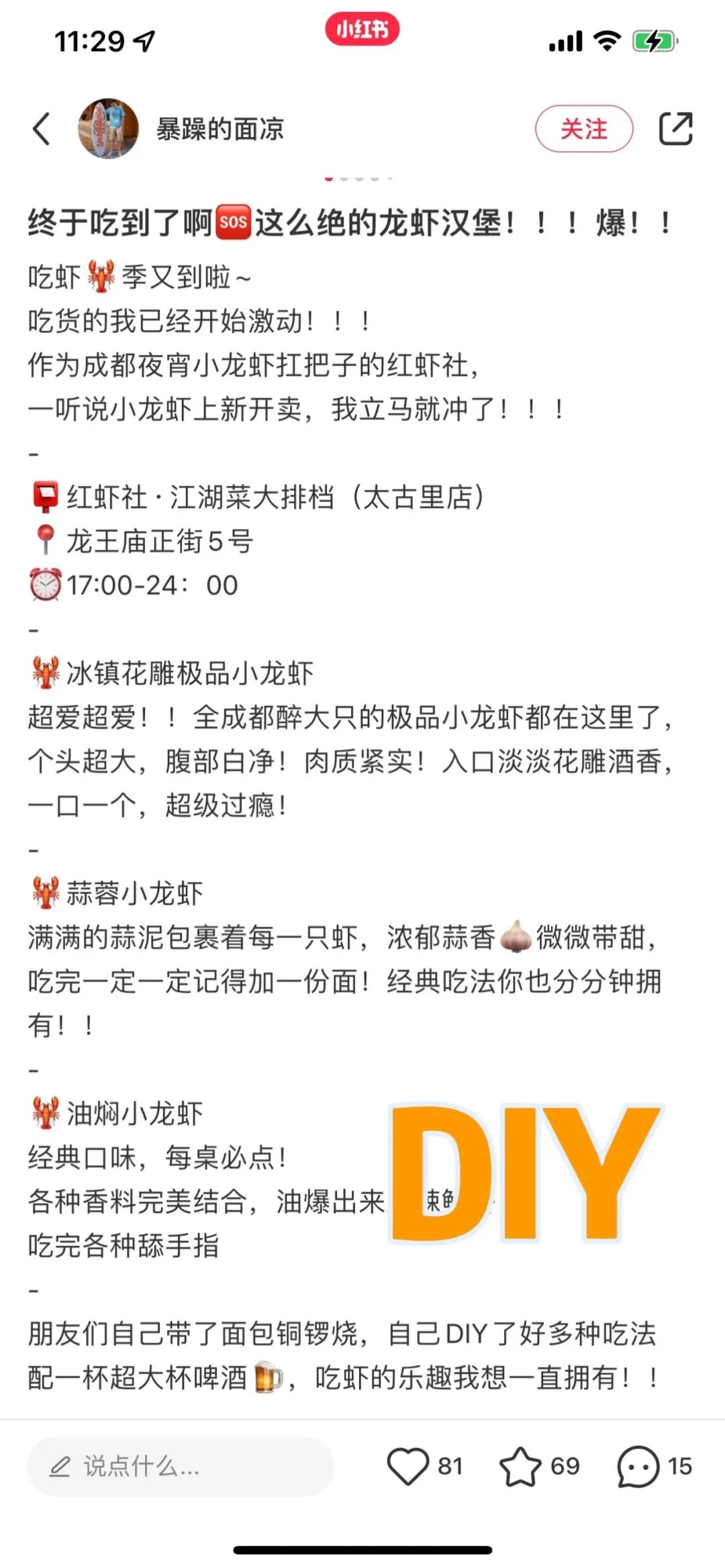Viewport: 725px width, 1568px height.
Task: Open the comments bubble
Action: point(638,1466)
